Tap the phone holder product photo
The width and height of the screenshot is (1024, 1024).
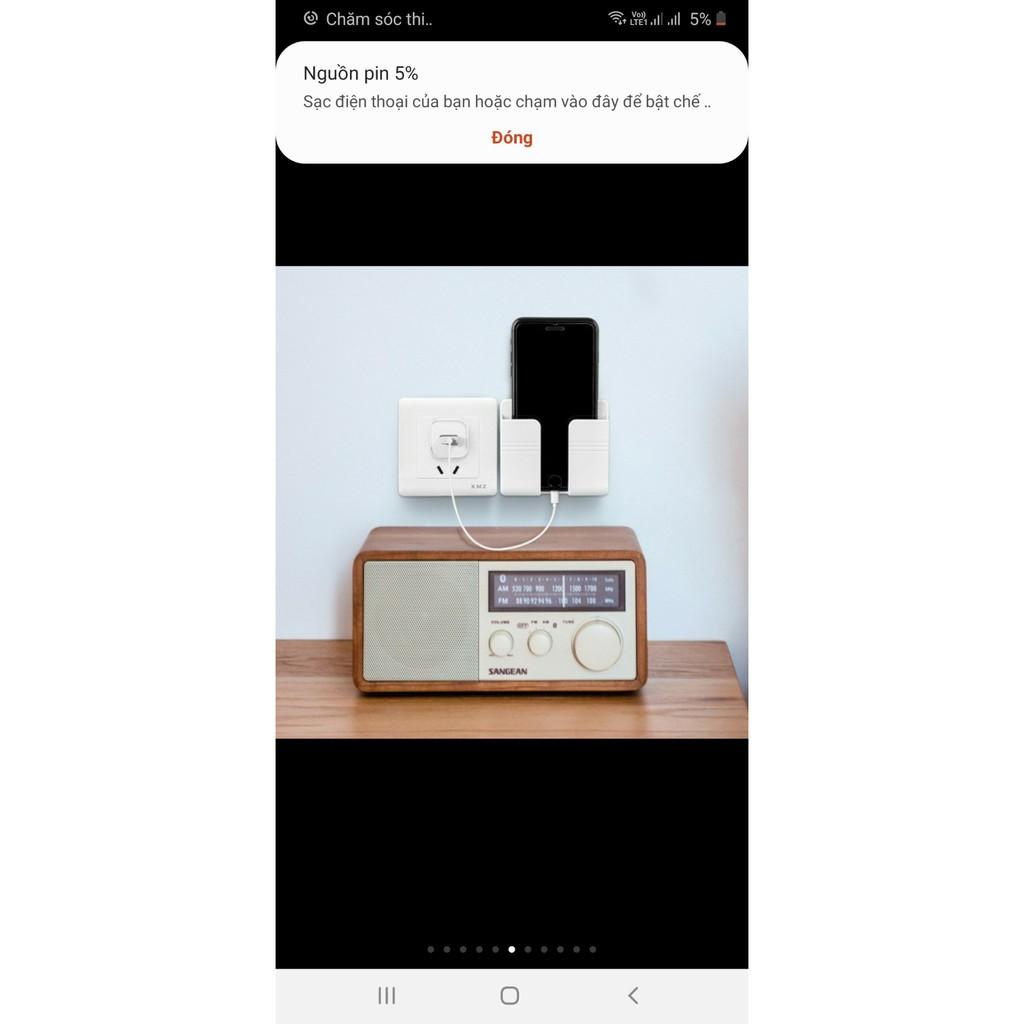(x=511, y=501)
